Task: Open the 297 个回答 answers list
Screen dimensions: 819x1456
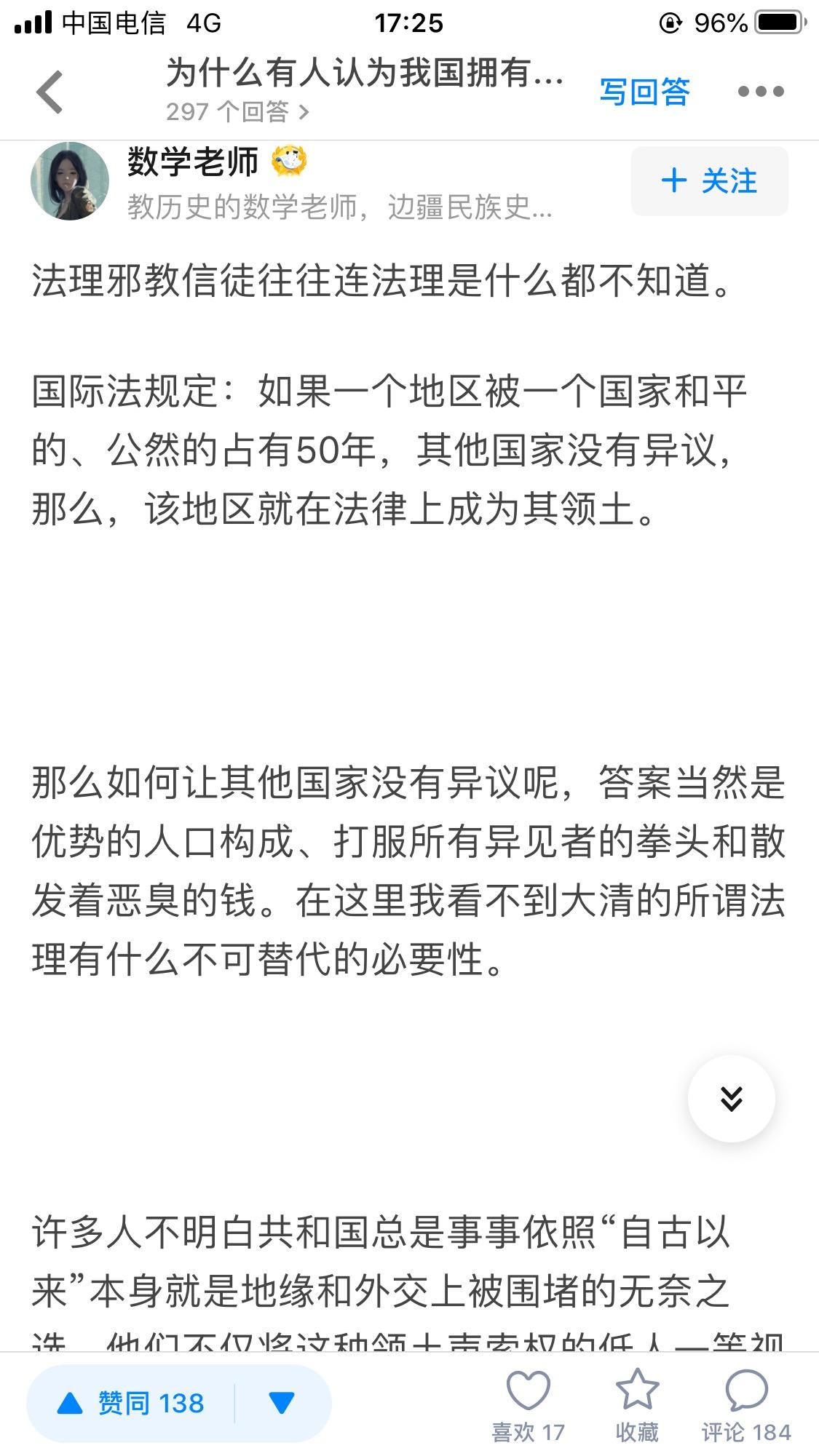Action: (x=237, y=111)
